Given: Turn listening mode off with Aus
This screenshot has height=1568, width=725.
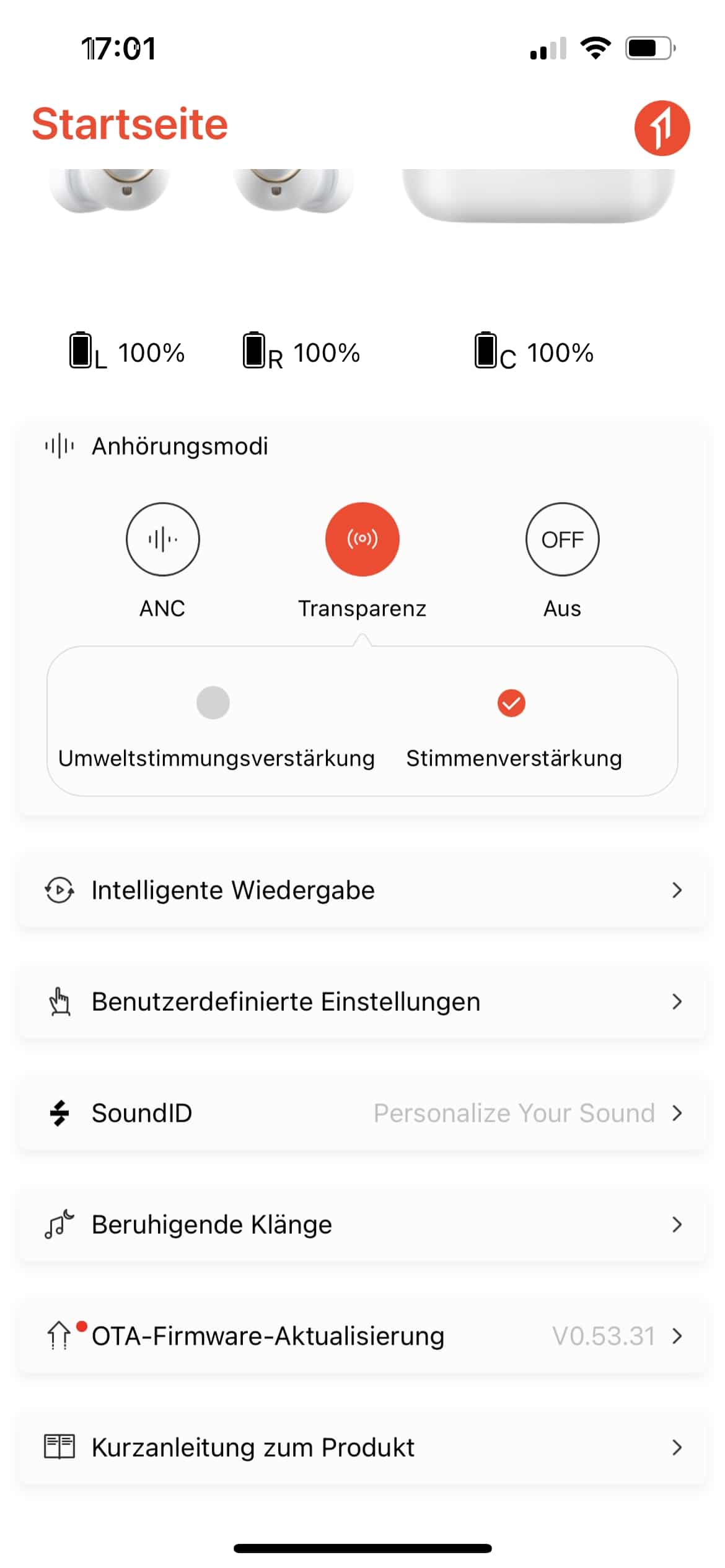Looking at the screenshot, I should tap(562, 539).
